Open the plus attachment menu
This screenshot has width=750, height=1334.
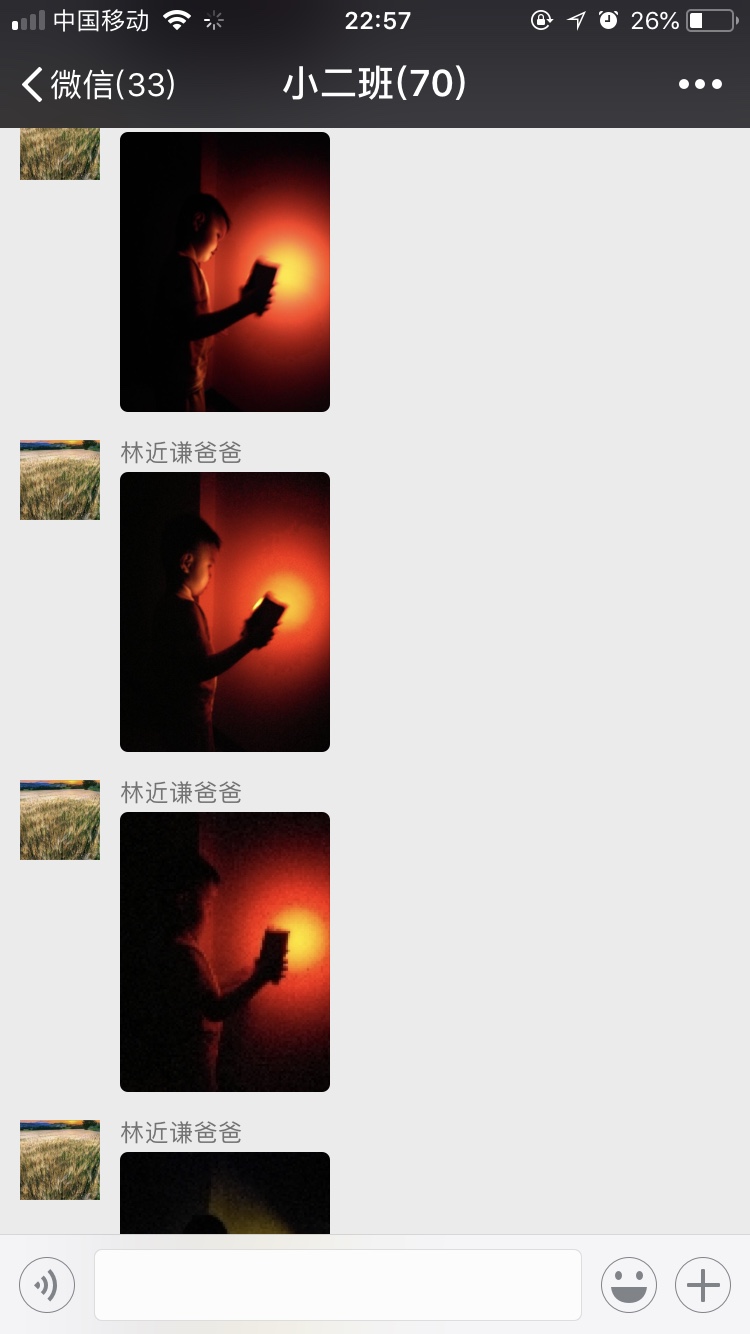tap(702, 1284)
